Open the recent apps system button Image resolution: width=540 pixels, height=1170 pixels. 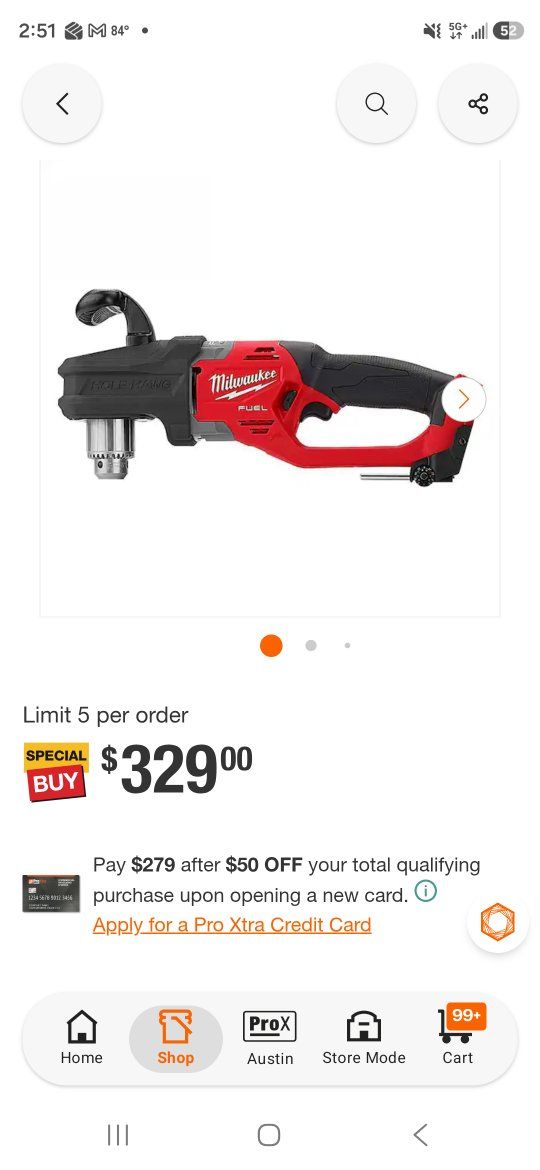(x=118, y=1135)
